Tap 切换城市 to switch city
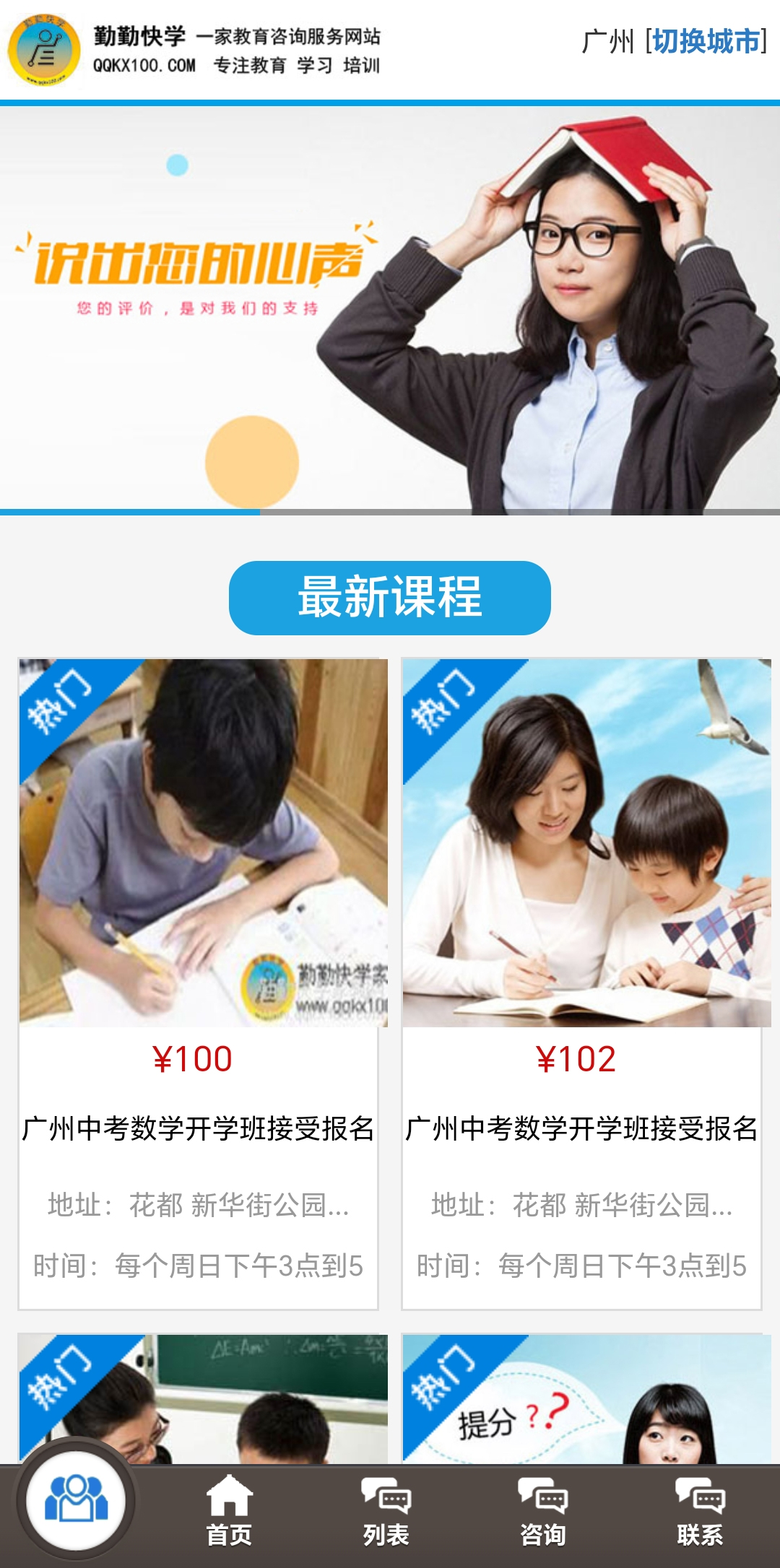 [706, 42]
